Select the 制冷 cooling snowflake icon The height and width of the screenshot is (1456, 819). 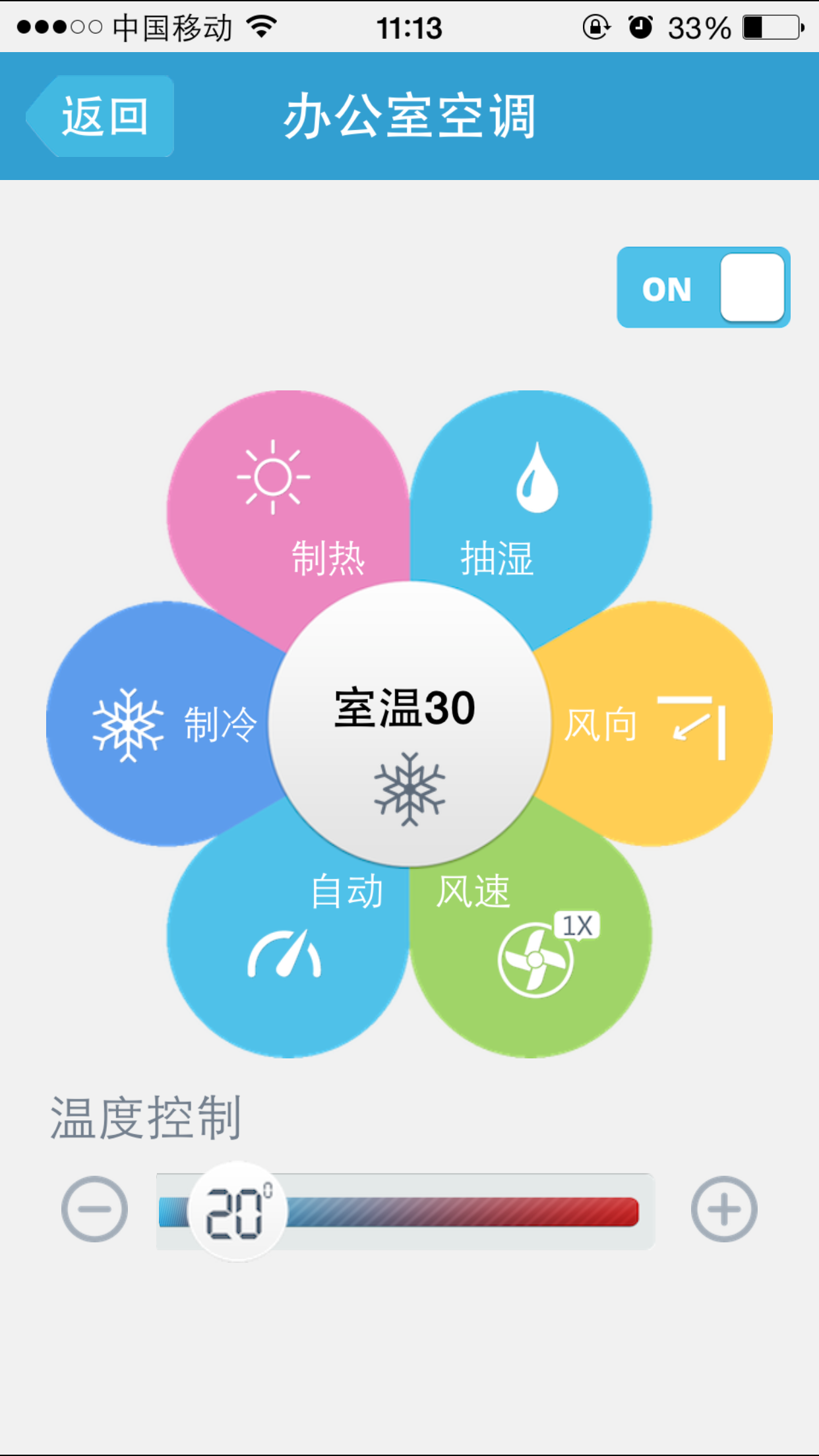(129, 727)
